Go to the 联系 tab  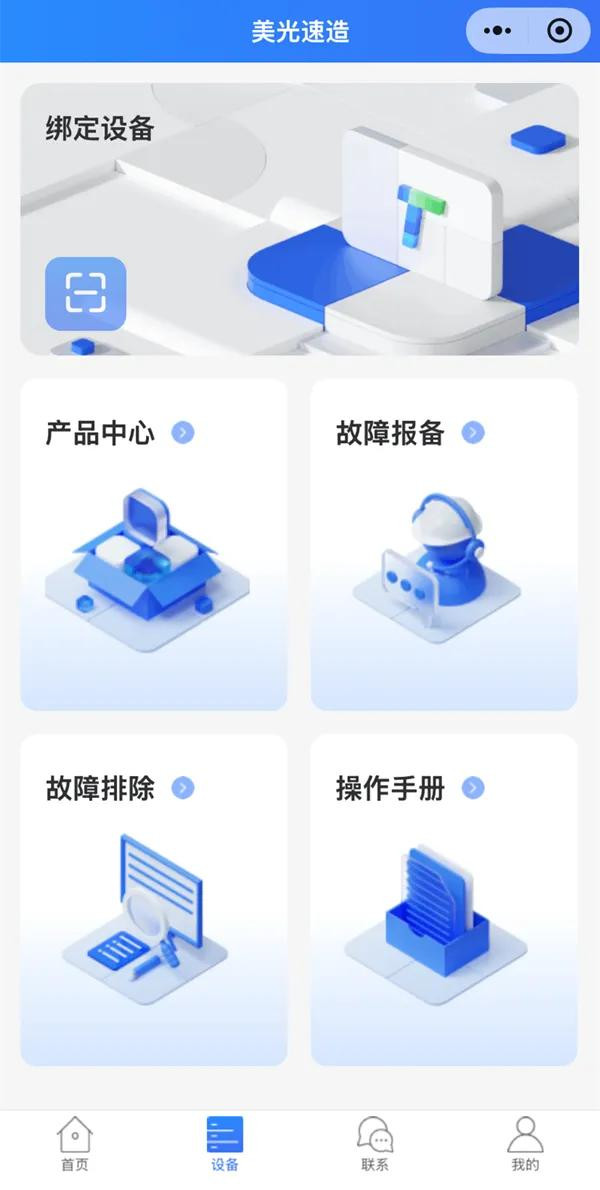375,1144
